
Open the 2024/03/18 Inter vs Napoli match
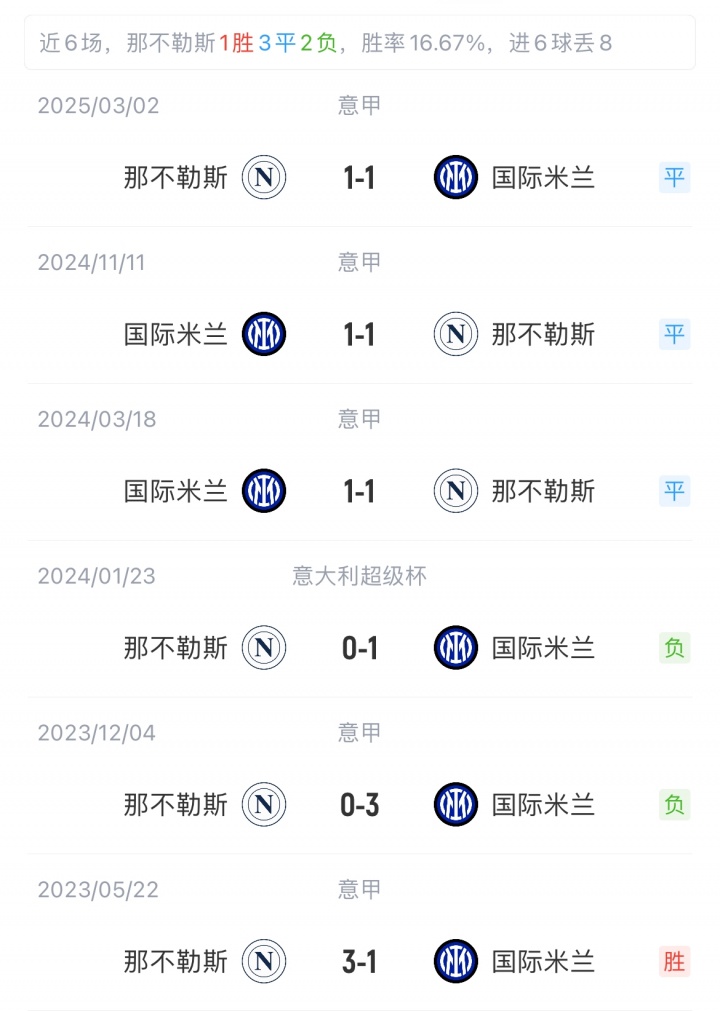359,491
